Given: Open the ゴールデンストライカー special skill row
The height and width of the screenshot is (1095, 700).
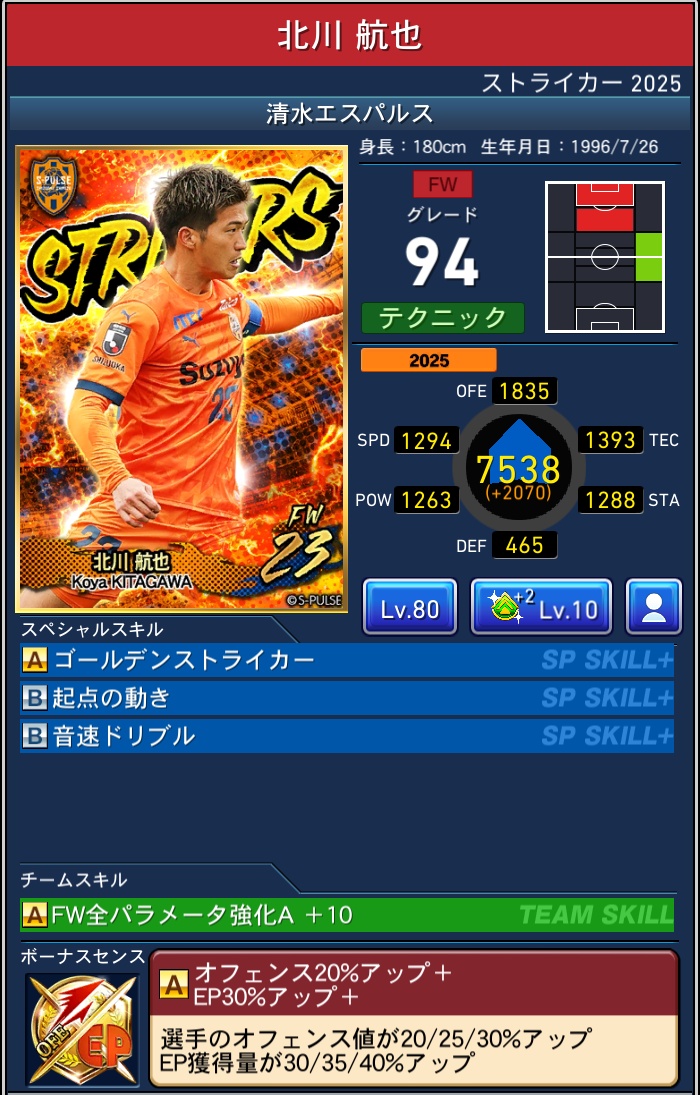Looking at the screenshot, I should click(x=346, y=660).
